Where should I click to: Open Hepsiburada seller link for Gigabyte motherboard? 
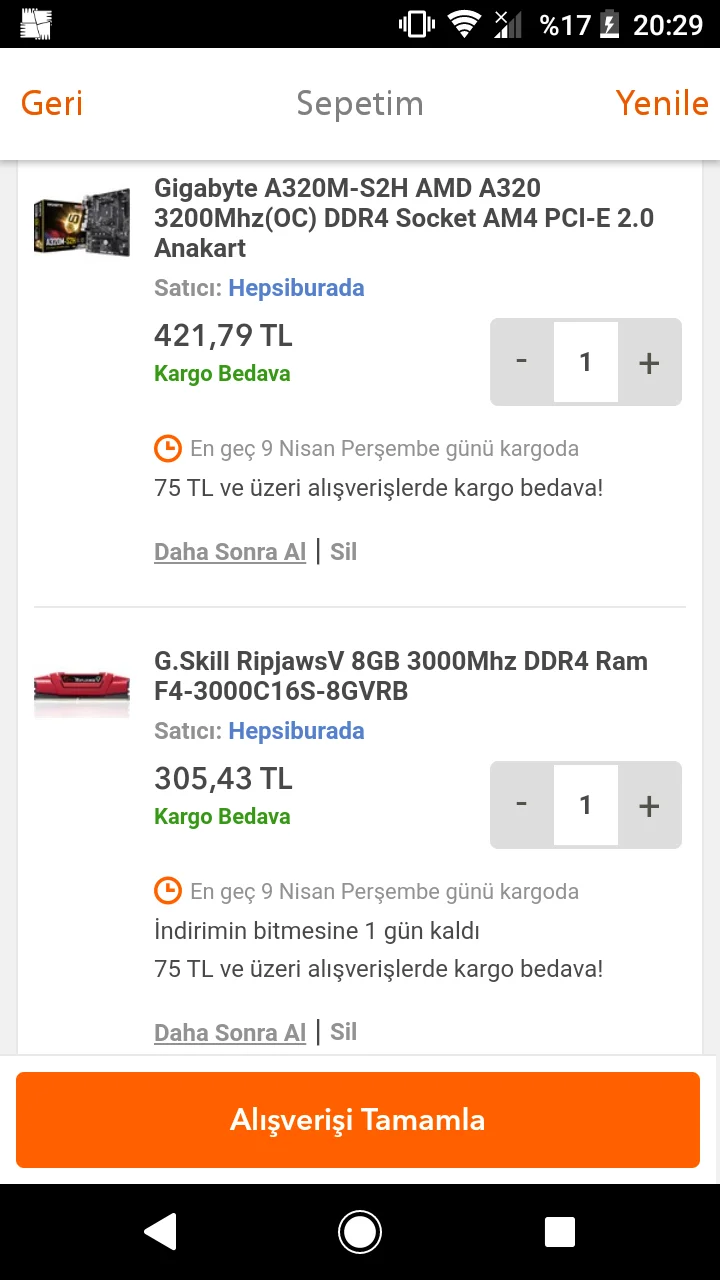[296, 288]
